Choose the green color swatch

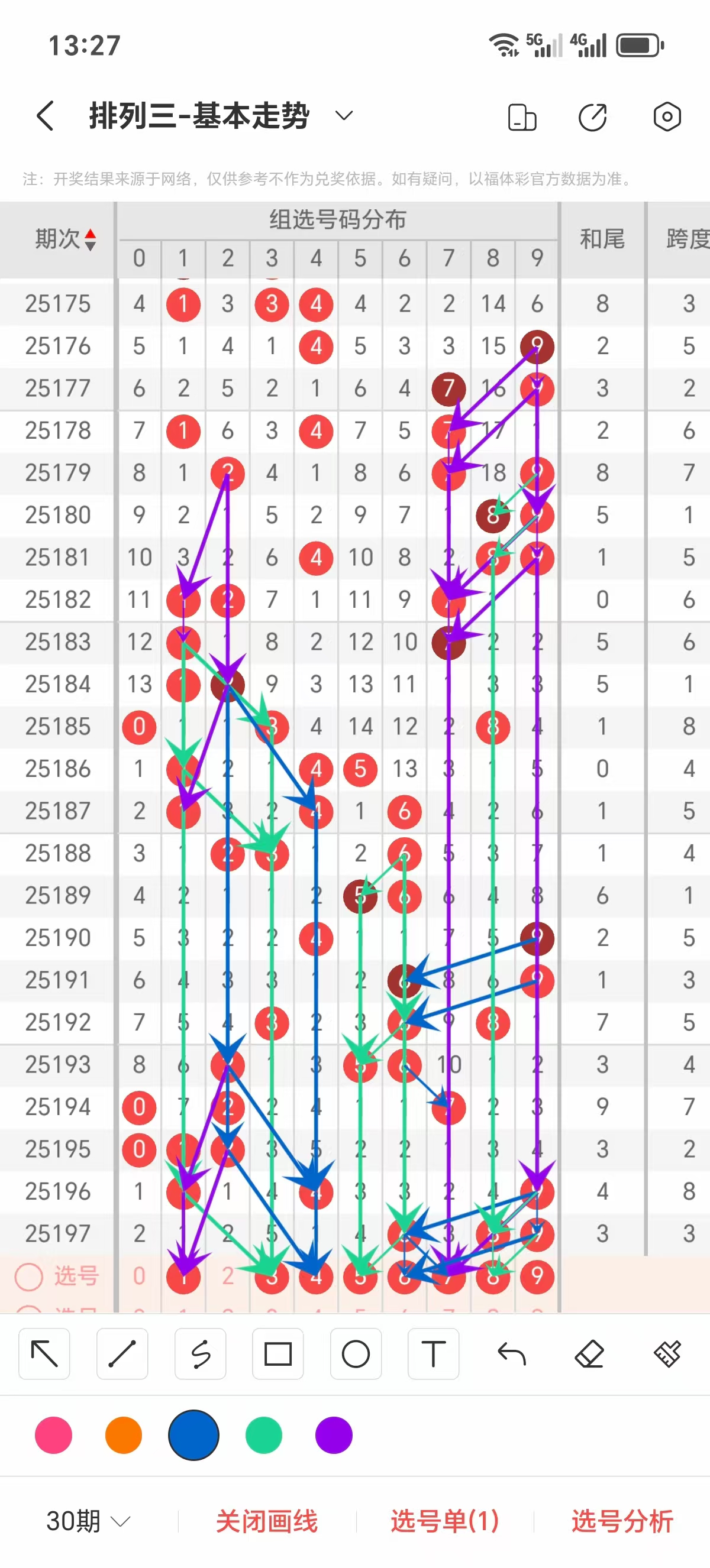click(x=264, y=1435)
